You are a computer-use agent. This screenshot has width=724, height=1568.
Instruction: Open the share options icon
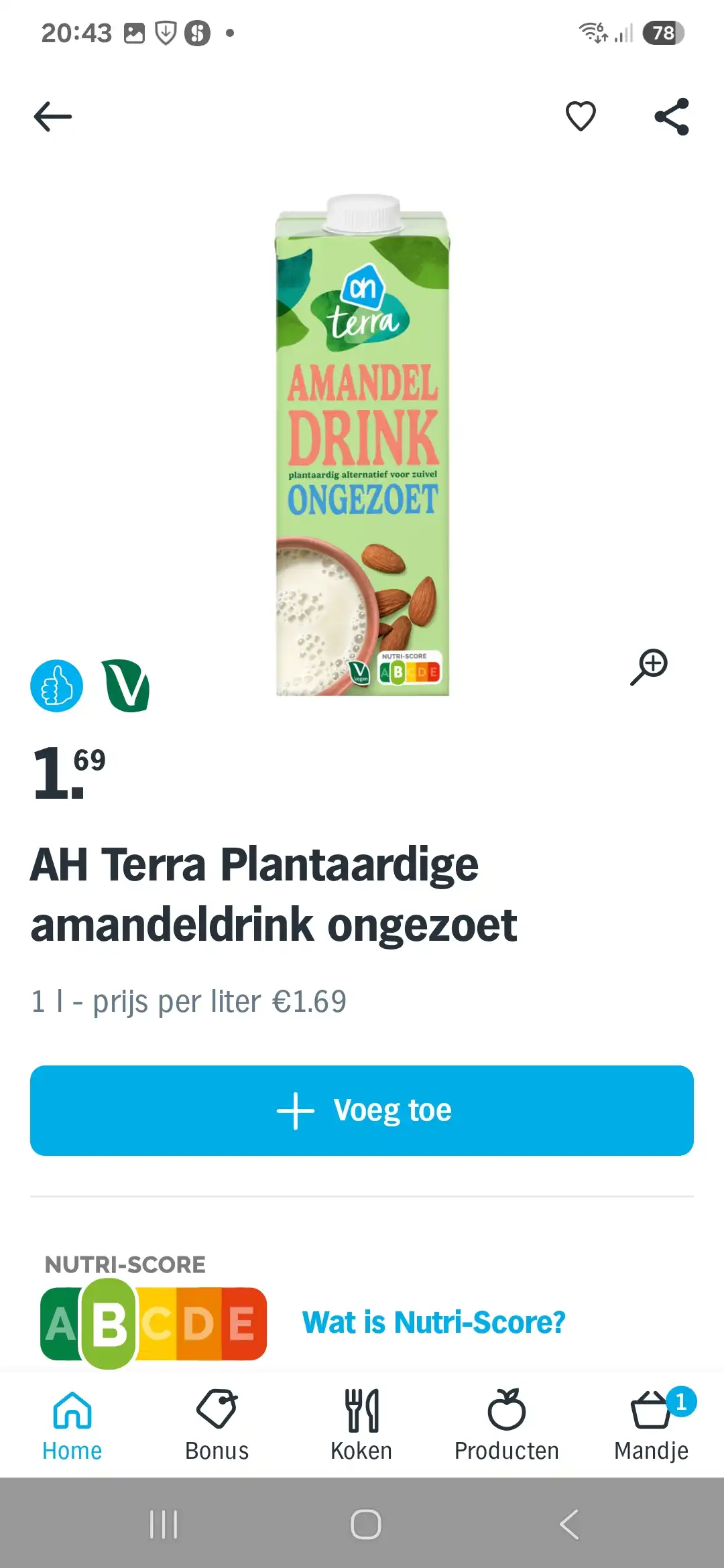pyautogui.click(x=671, y=116)
